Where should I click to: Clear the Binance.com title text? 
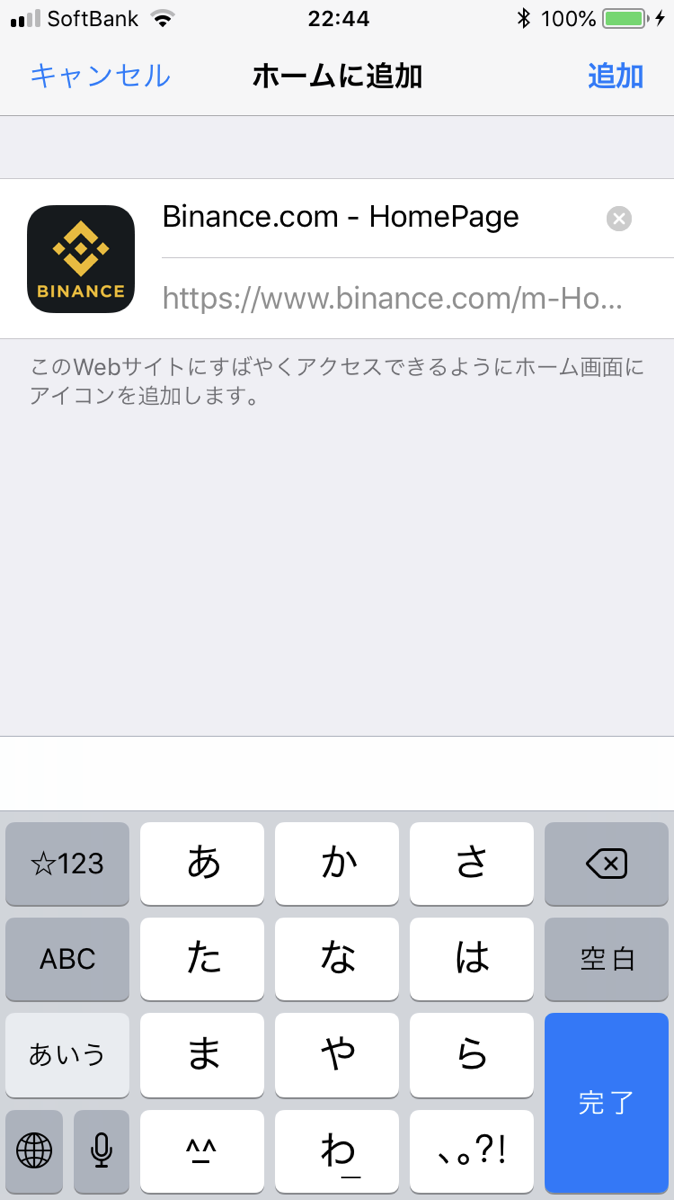(x=619, y=218)
